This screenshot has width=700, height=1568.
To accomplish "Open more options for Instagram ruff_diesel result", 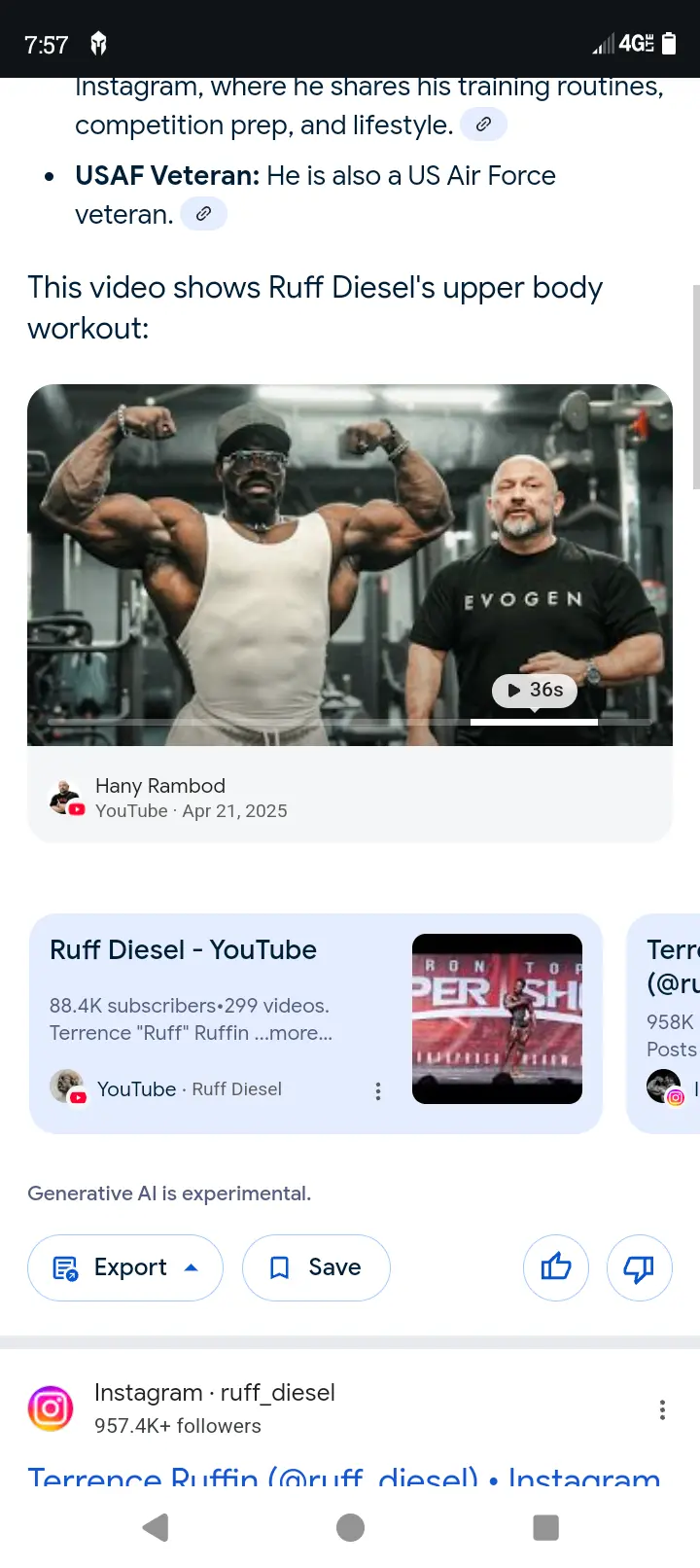I will 662,1410.
